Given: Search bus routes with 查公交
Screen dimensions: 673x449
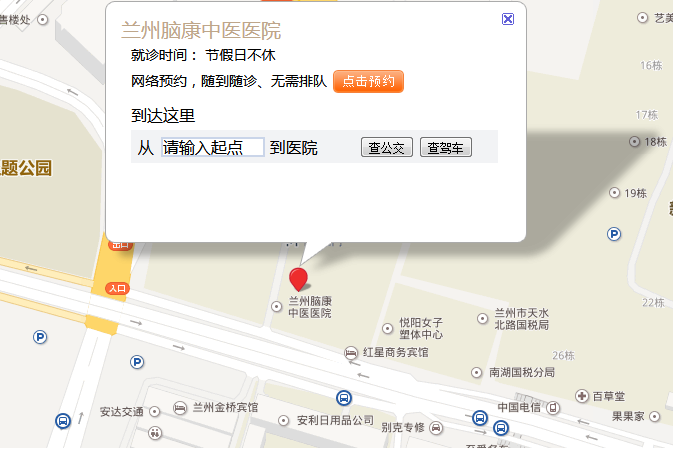Looking at the screenshot, I should tap(386, 148).
